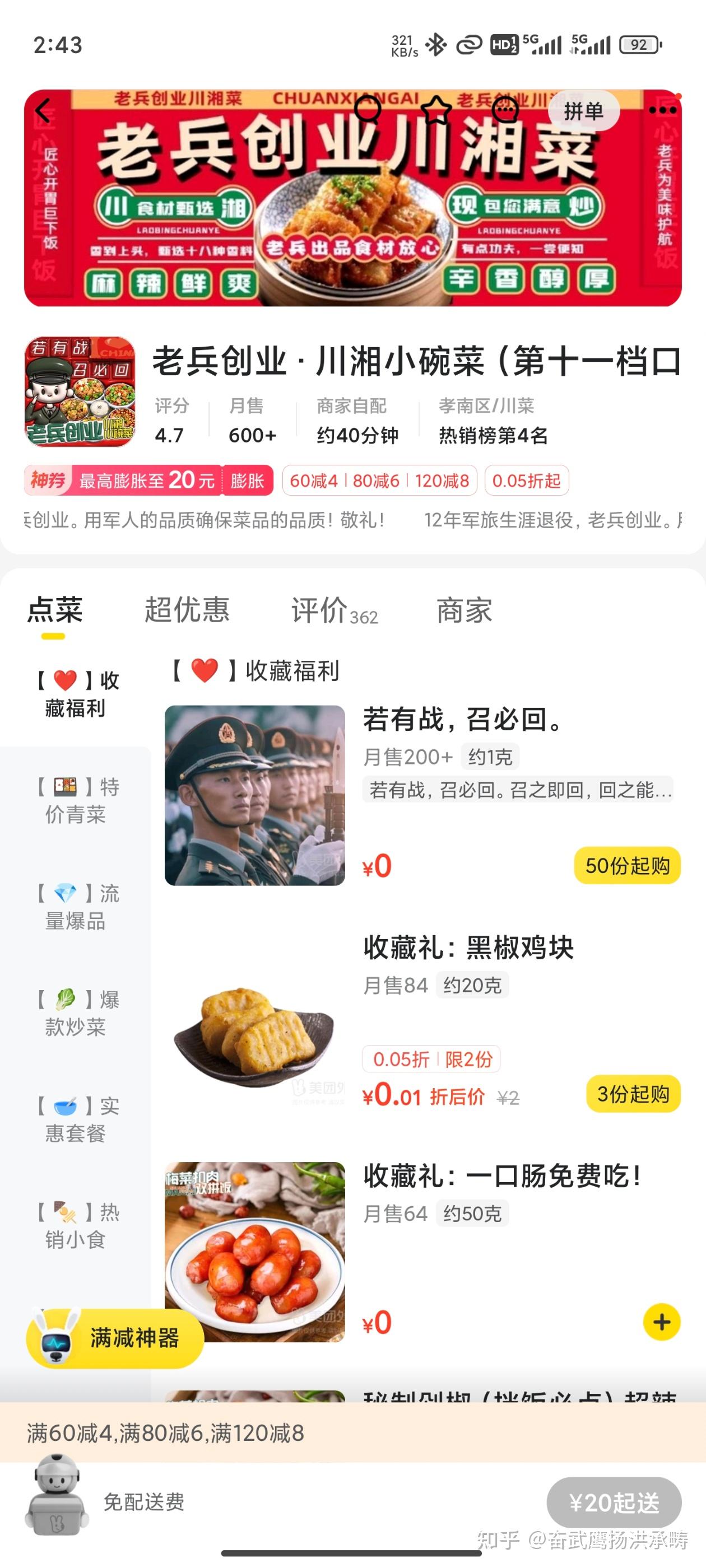Go back using the back arrow

[x=44, y=110]
